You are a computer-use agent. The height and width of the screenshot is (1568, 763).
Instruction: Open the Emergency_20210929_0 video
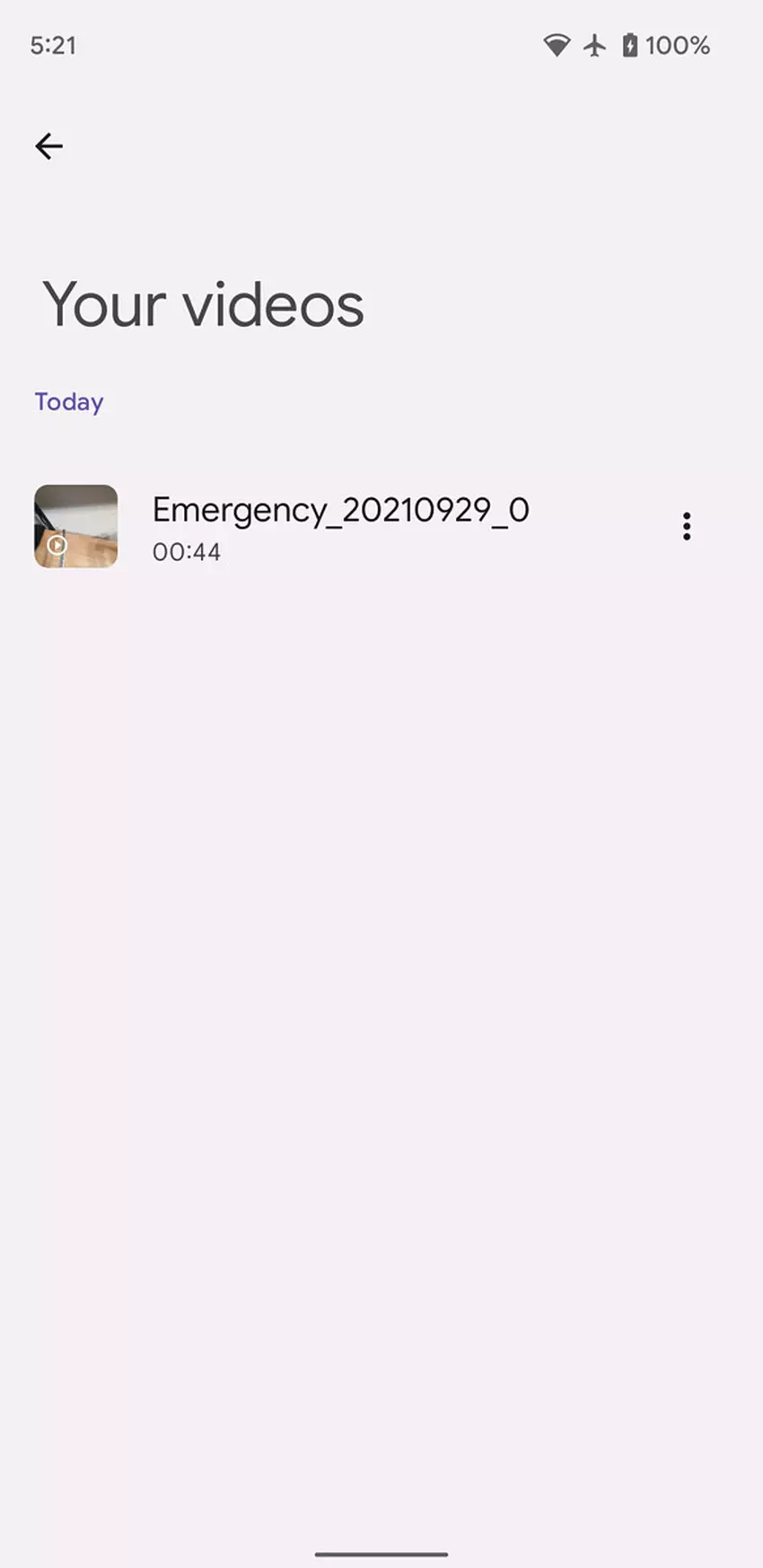[x=339, y=526]
